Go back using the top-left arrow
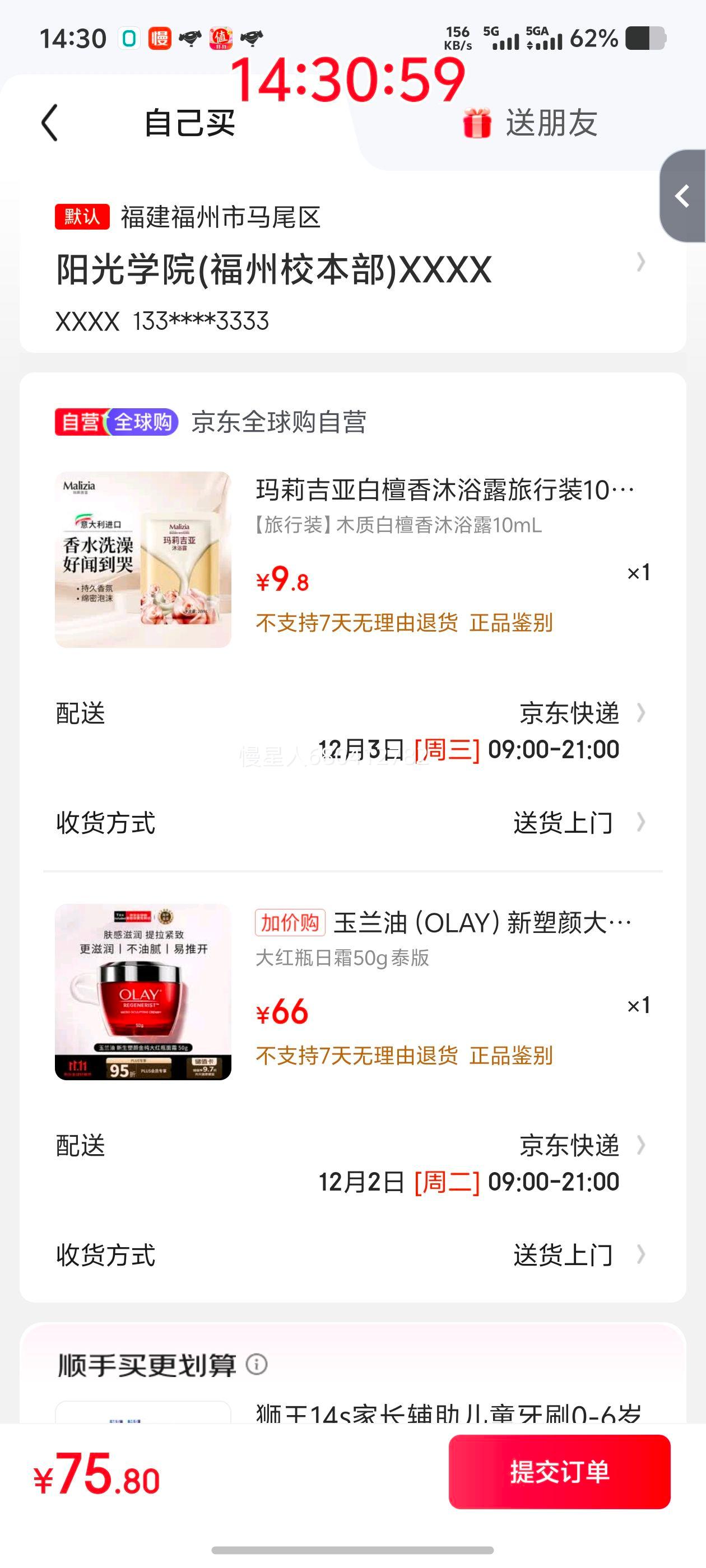The width and height of the screenshot is (706, 1568). (x=50, y=123)
